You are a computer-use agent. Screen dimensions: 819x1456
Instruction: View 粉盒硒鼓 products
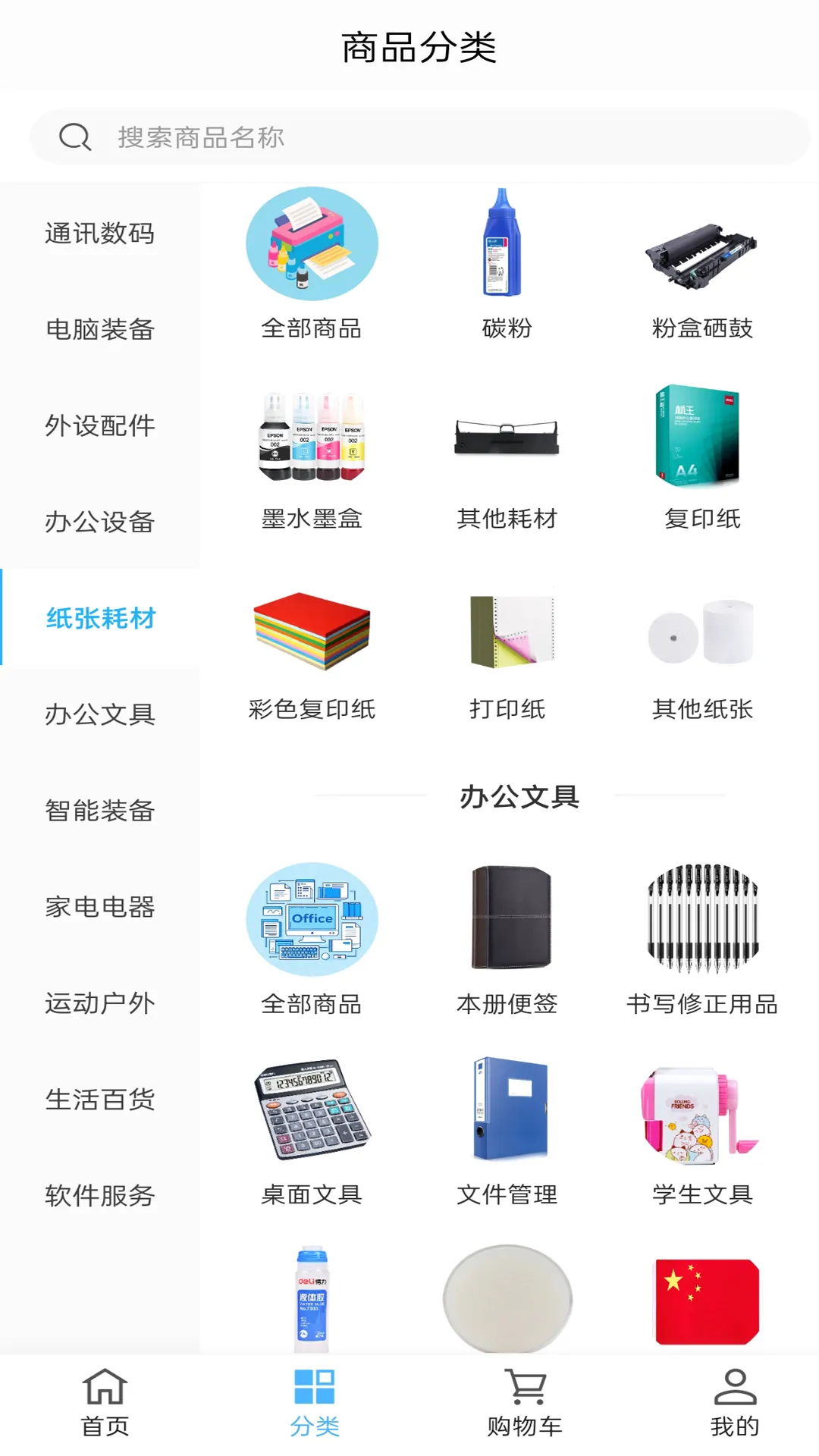tap(702, 264)
